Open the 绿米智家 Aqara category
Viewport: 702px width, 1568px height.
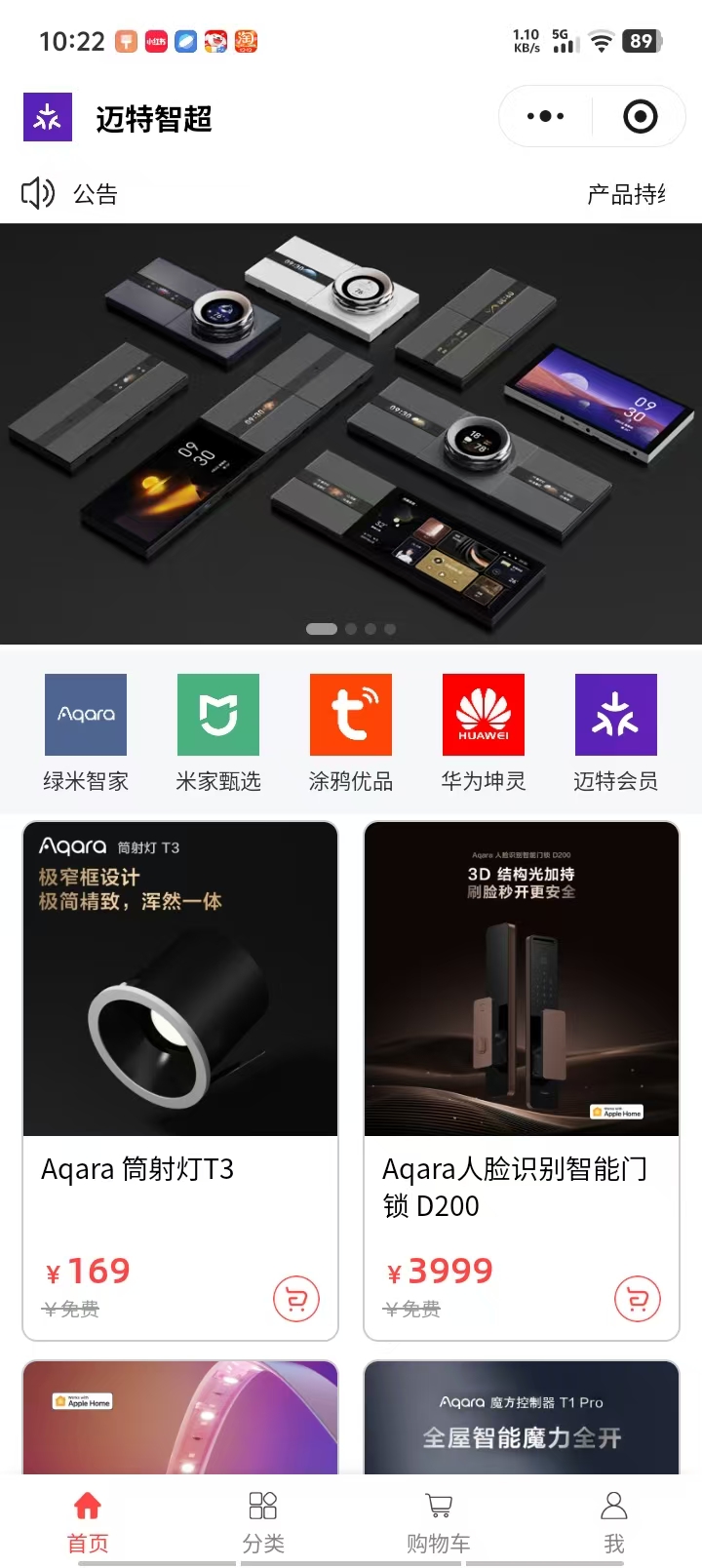[86, 732]
